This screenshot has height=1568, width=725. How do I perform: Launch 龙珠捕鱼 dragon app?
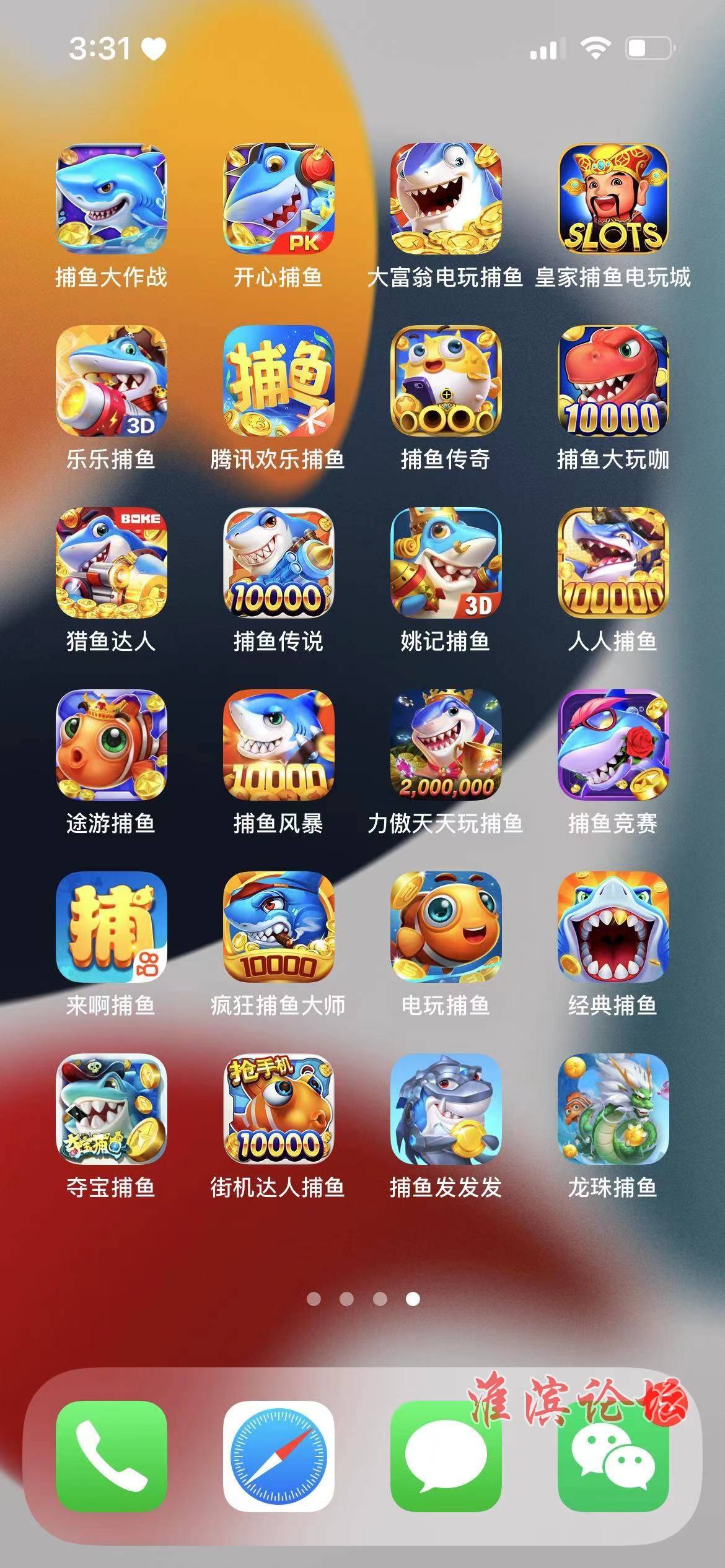(613, 1109)
